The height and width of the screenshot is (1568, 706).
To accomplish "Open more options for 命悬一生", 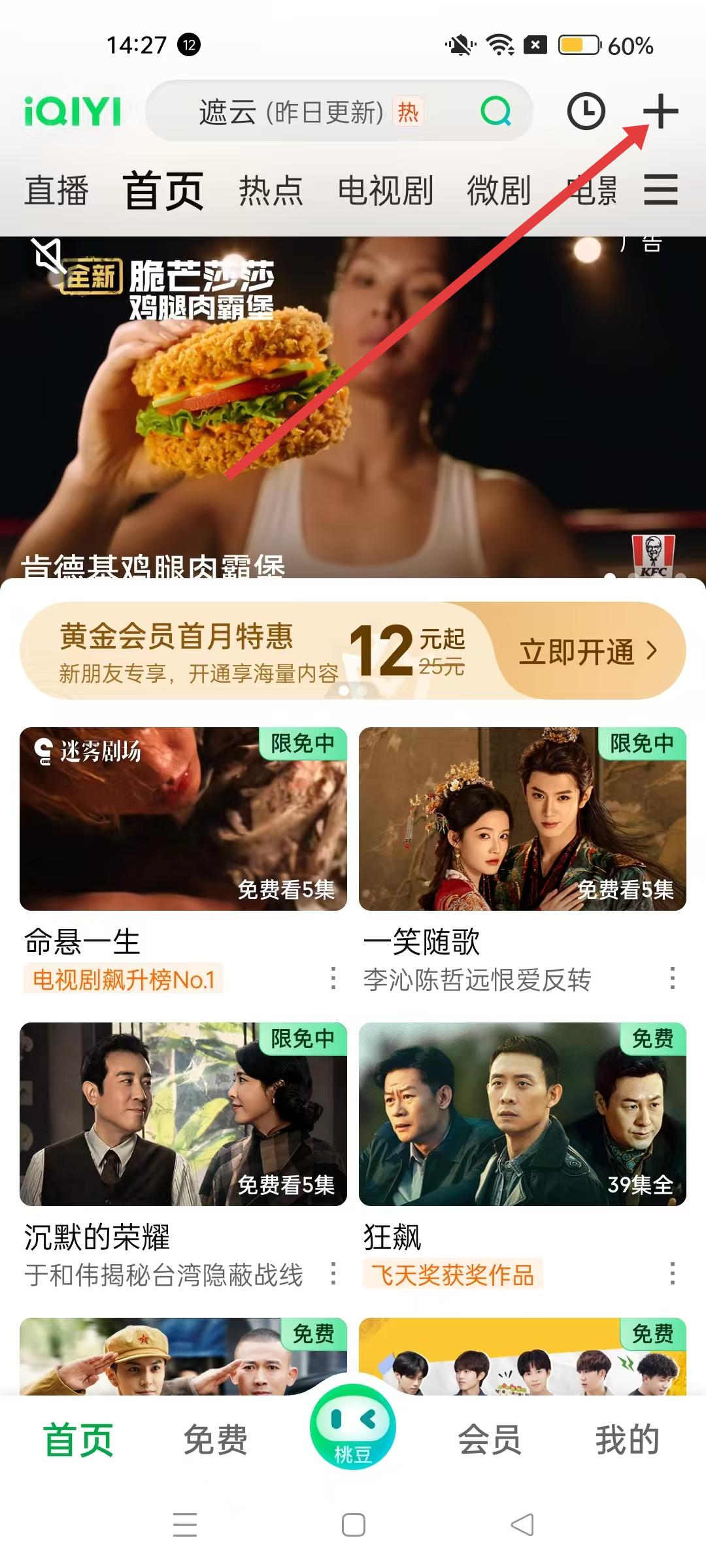I will (333, 979).
